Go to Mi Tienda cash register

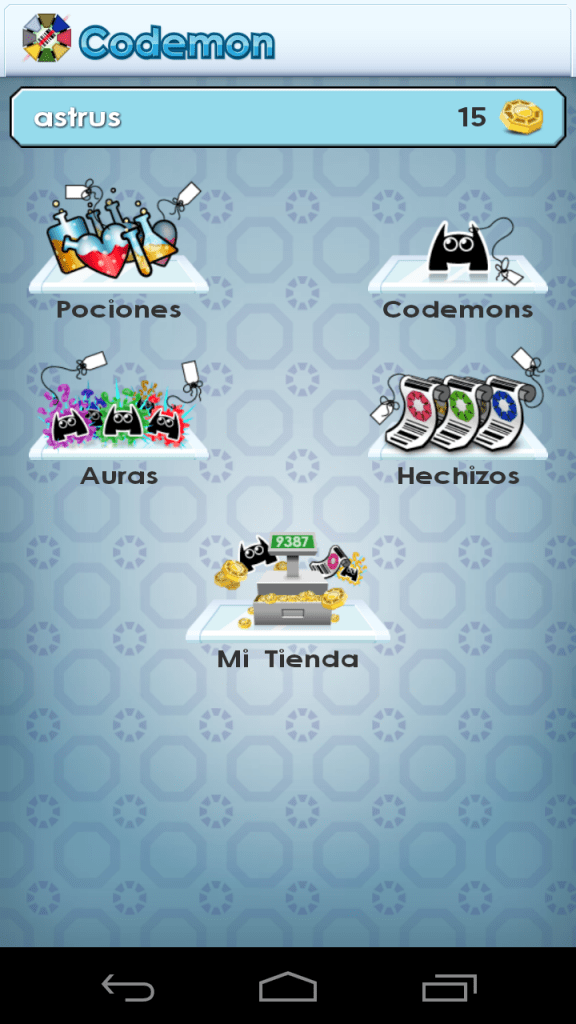click(288, 603)
